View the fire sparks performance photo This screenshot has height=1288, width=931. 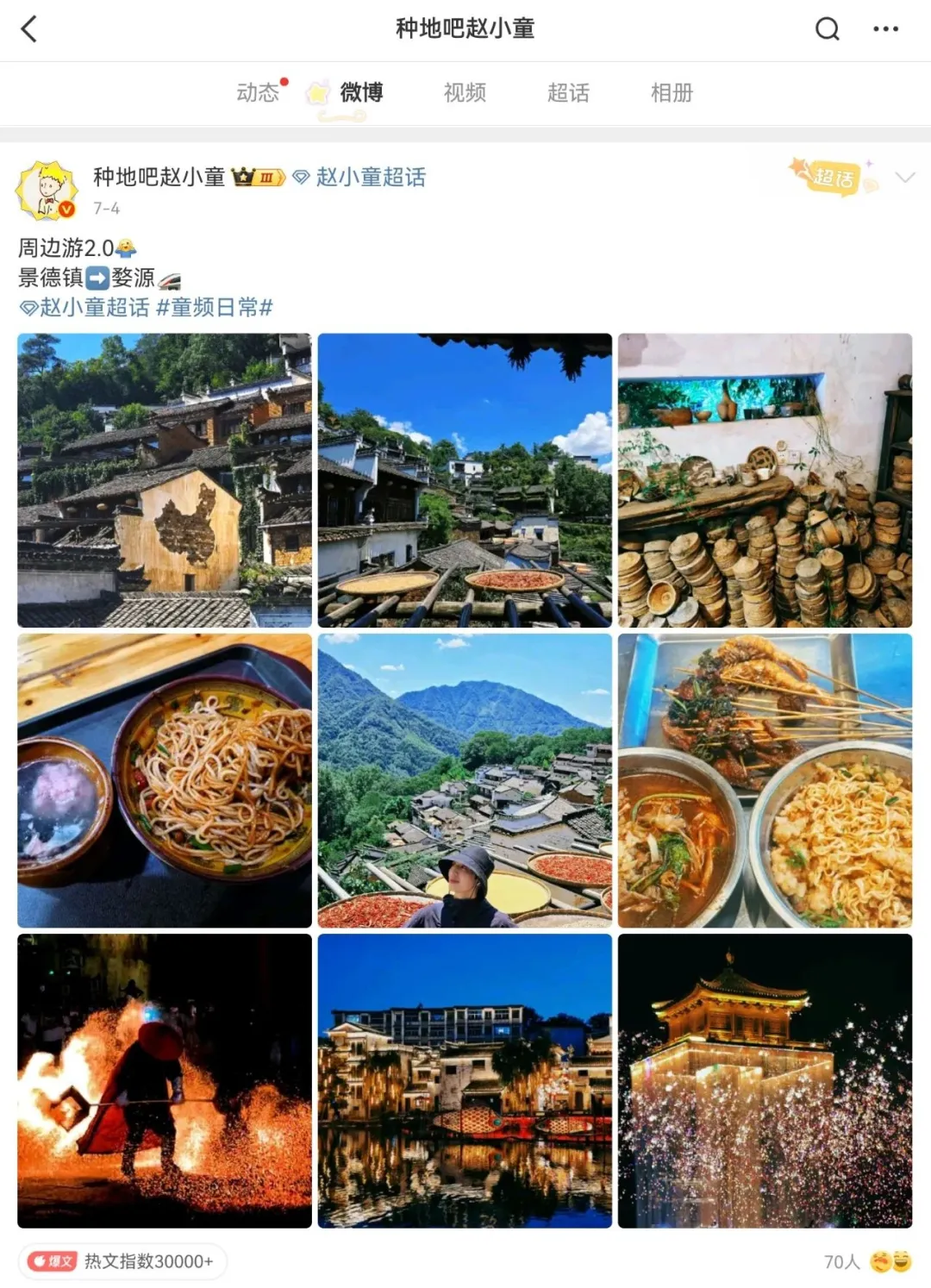point(165,1080)
